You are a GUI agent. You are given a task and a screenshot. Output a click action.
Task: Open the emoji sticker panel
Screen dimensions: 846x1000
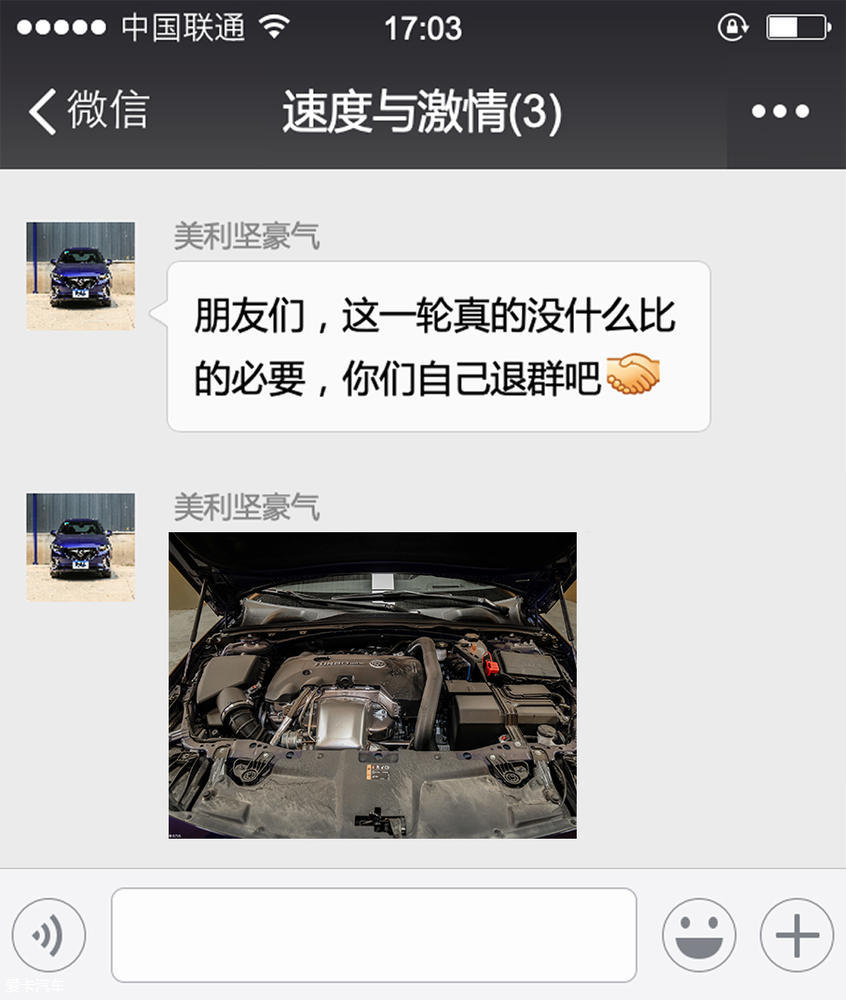tap(699, 936)
